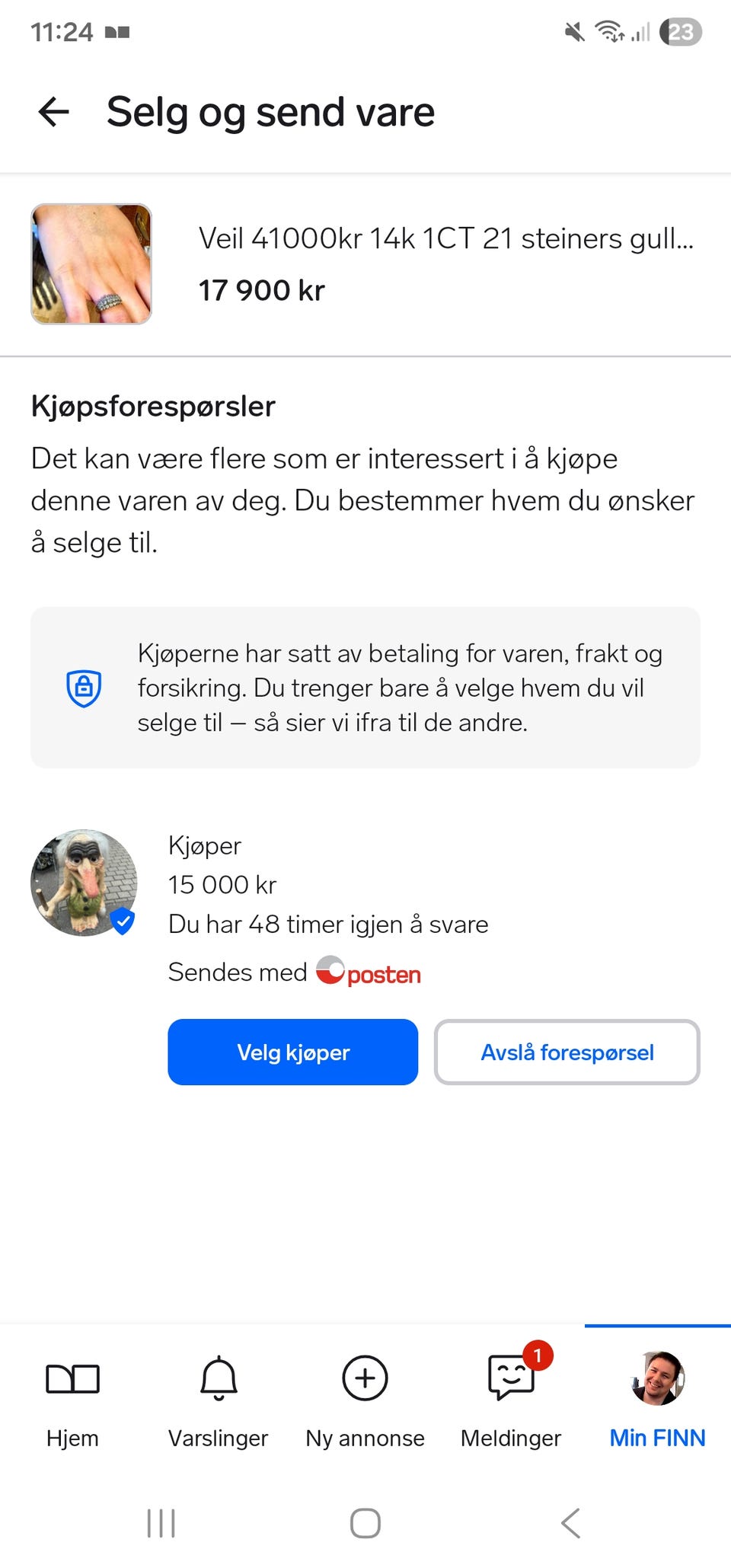This screenshot has height=1568, width=731.
Task: Tap the Posten shipping logo
Action: pos(369,972)
